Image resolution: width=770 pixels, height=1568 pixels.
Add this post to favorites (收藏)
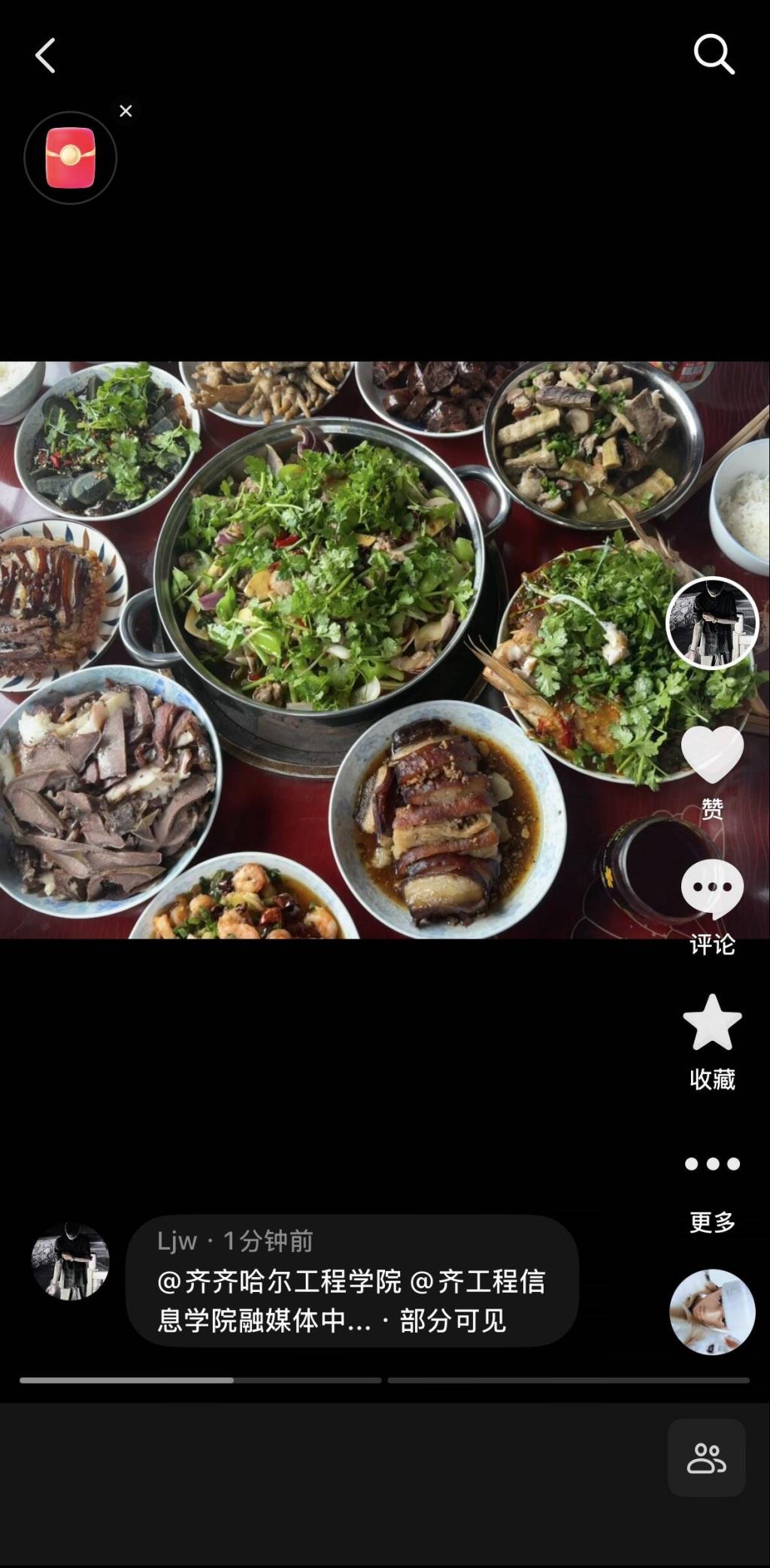point(712,1024)
